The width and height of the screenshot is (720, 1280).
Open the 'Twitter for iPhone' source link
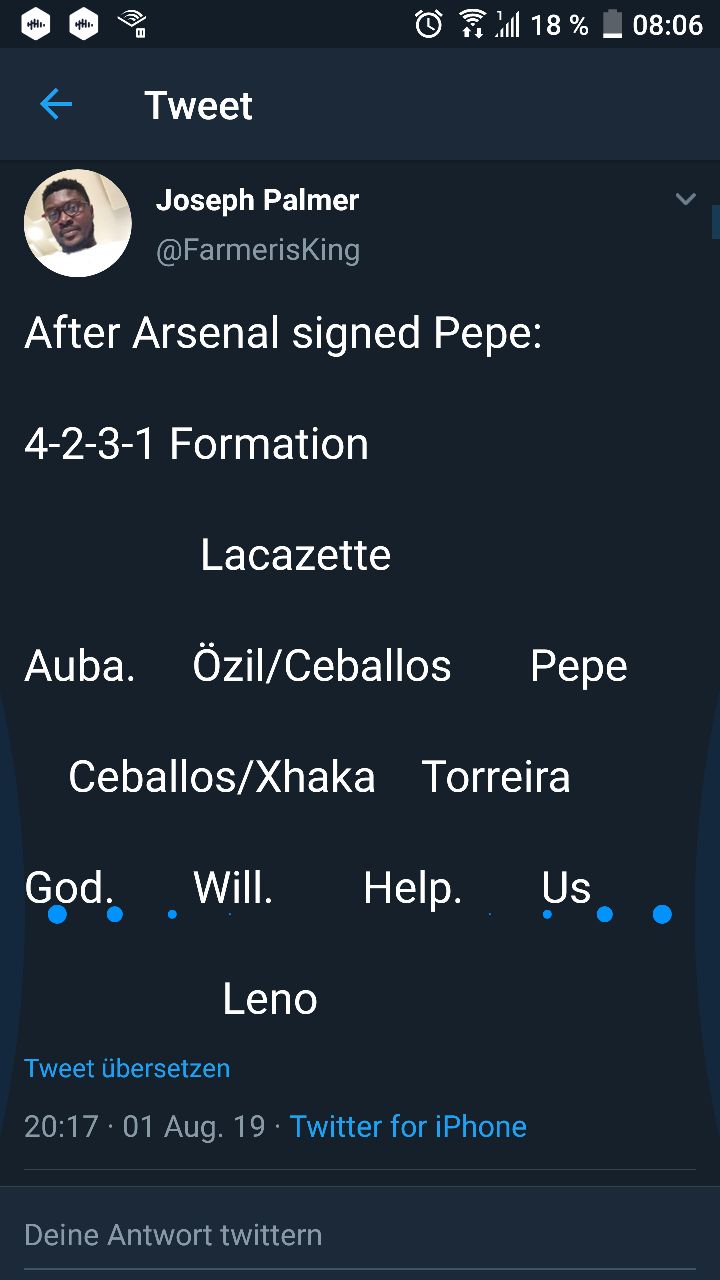(408, 1126)
